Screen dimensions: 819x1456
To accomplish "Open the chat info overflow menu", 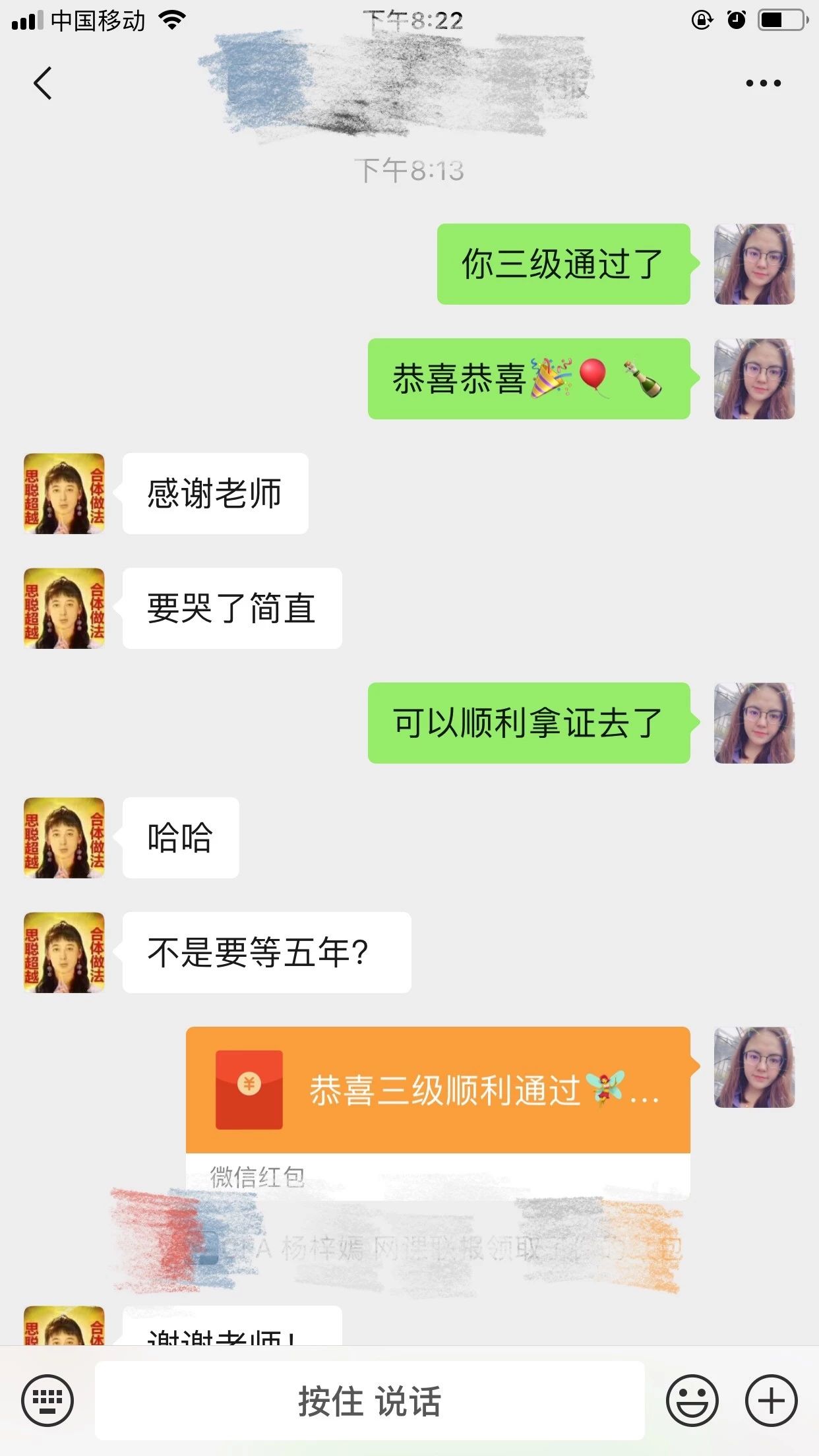I will point(763,83).
